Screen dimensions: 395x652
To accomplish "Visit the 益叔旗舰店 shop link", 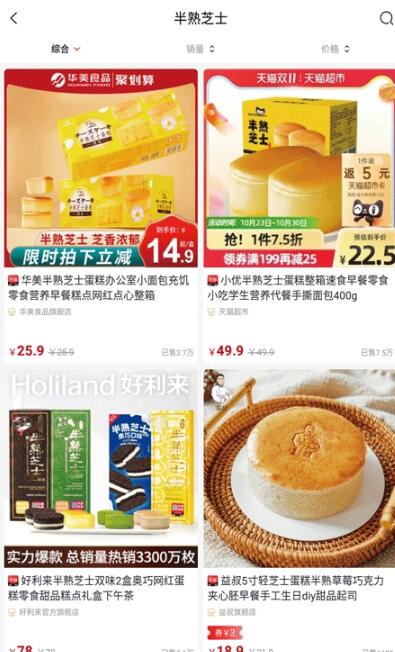I will (x=232, y=612).
